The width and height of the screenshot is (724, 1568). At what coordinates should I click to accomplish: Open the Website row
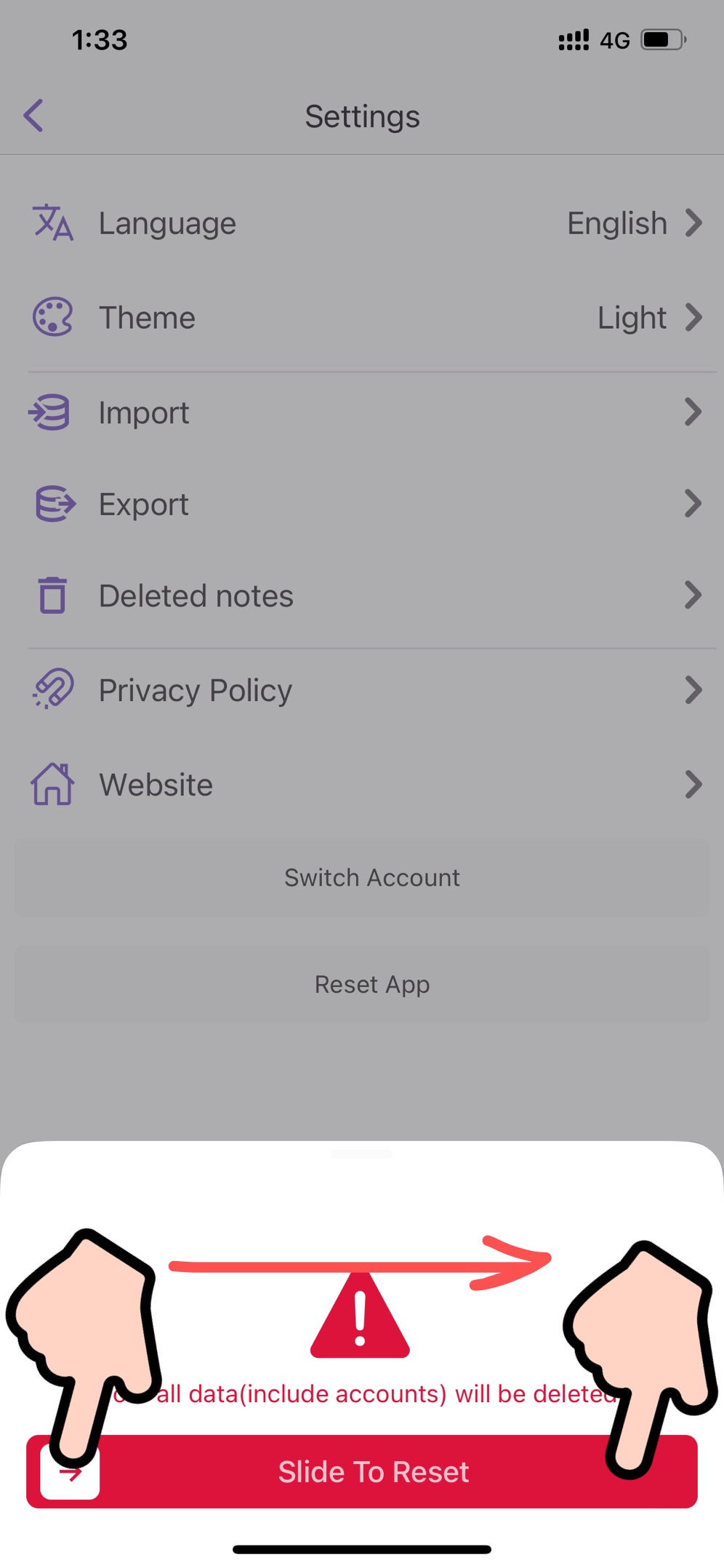coord(362,785)
